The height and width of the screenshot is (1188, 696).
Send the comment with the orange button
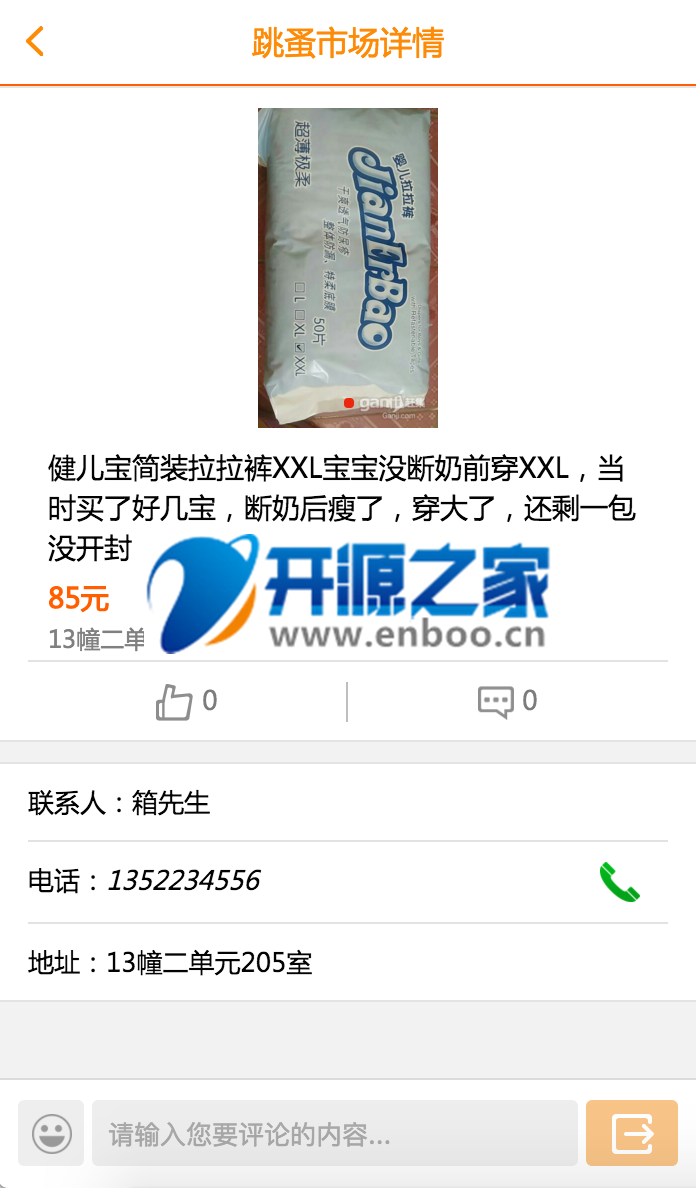pos(631,1133)
